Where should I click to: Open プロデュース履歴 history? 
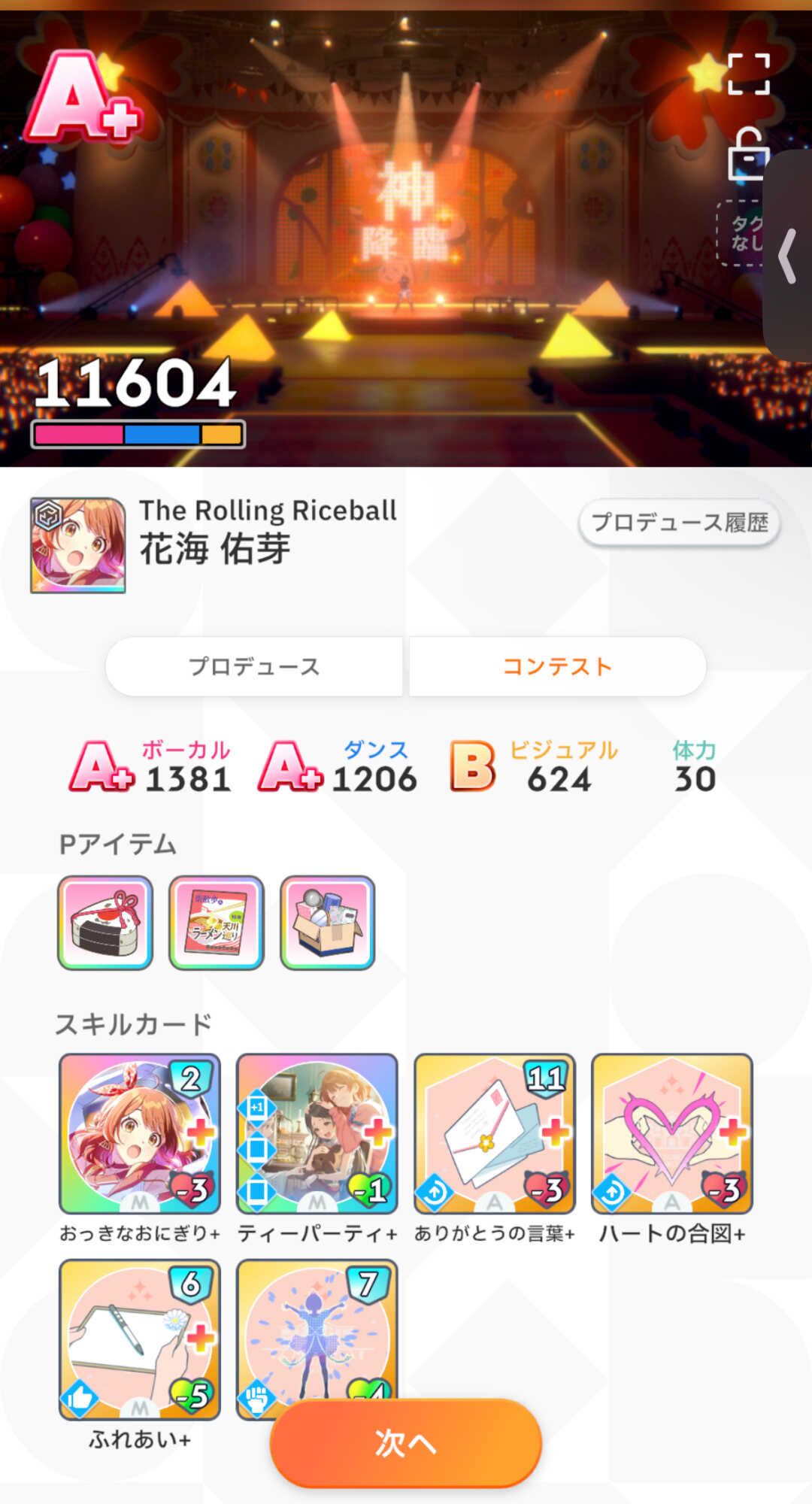coord(680,522)
